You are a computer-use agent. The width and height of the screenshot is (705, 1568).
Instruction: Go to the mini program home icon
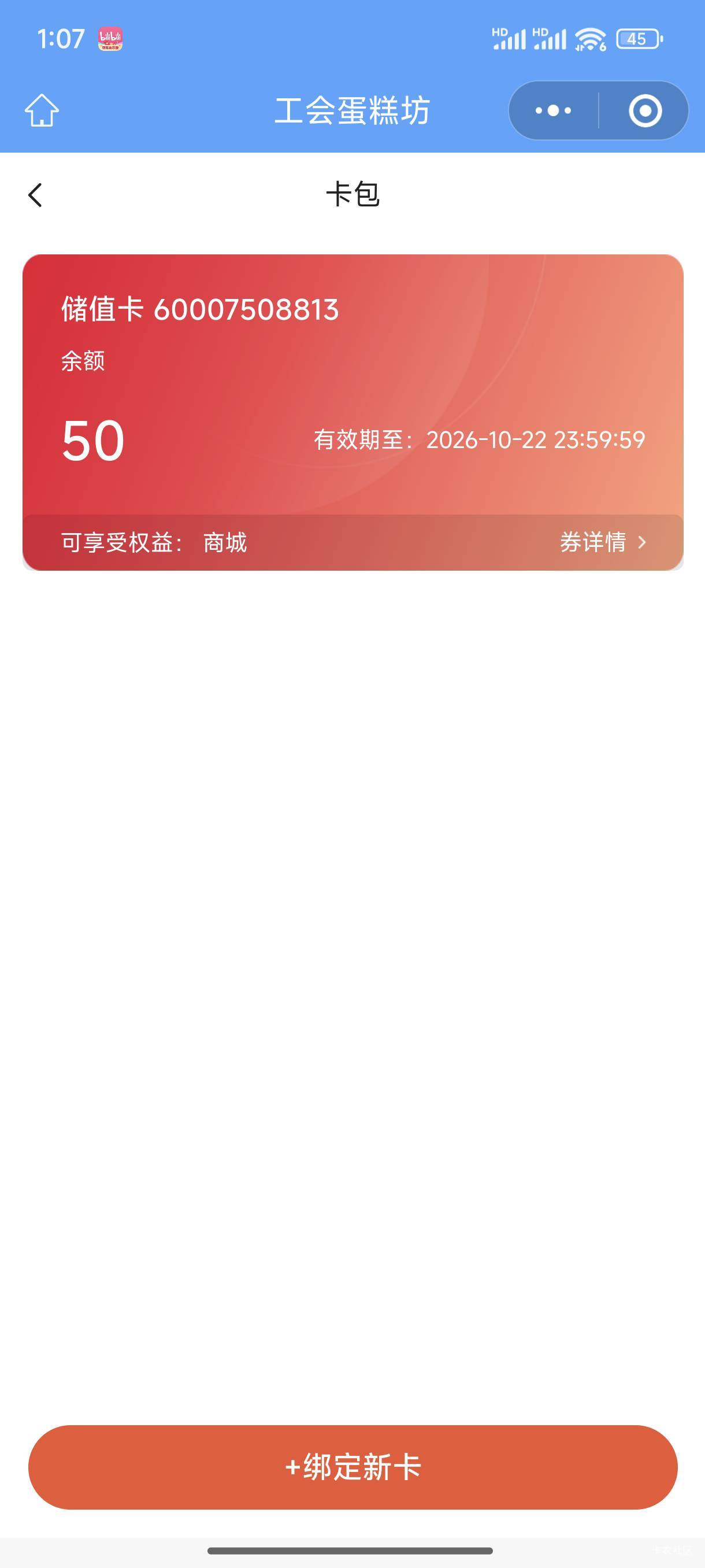[42, 110]
